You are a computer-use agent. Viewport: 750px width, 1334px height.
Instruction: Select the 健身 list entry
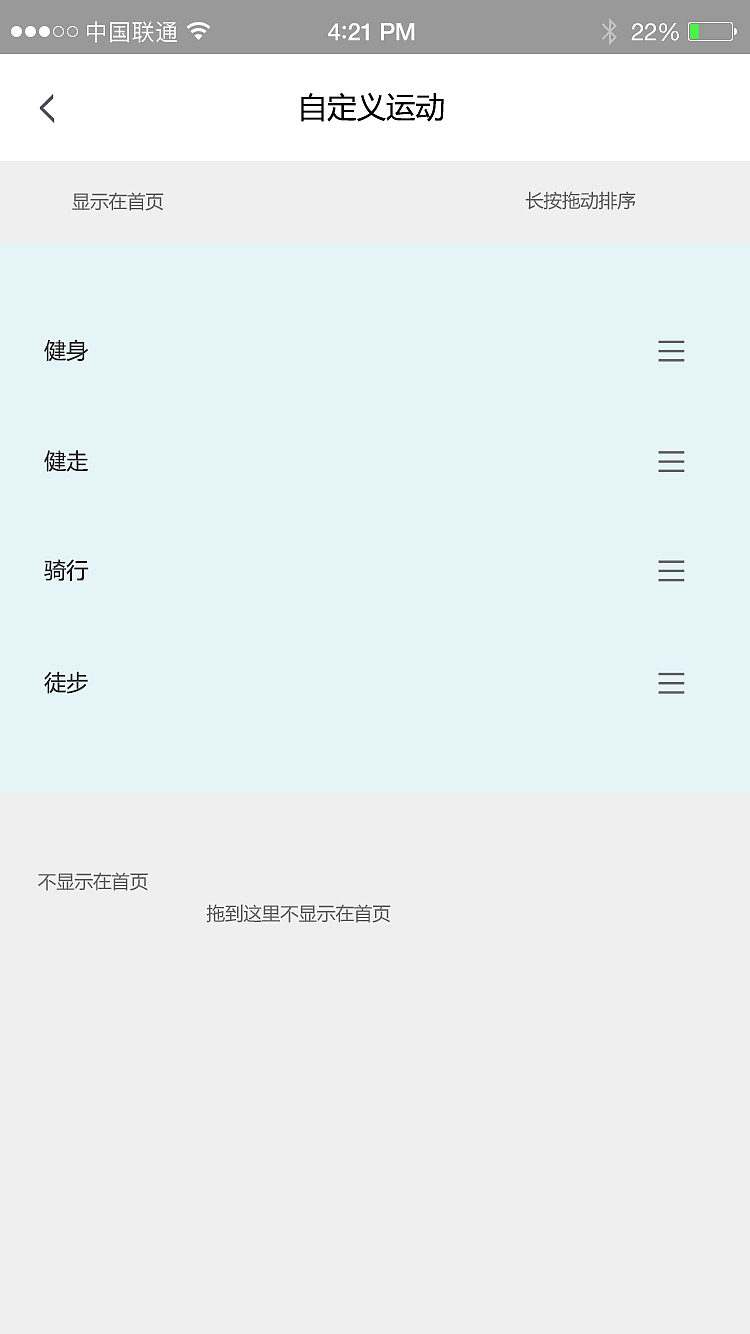click(66, 351)
